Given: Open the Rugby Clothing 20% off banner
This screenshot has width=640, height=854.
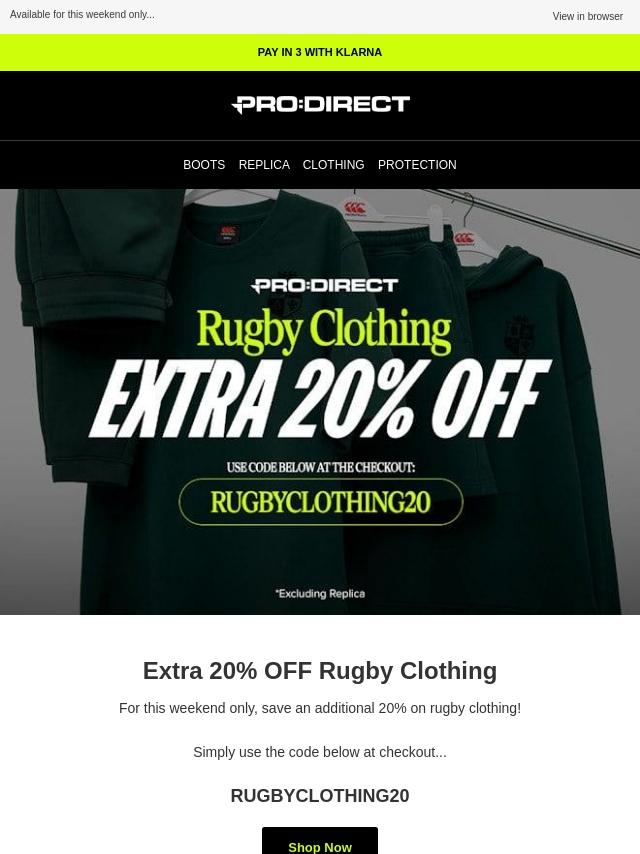Looking at the screenshot, I should [320, 401].
